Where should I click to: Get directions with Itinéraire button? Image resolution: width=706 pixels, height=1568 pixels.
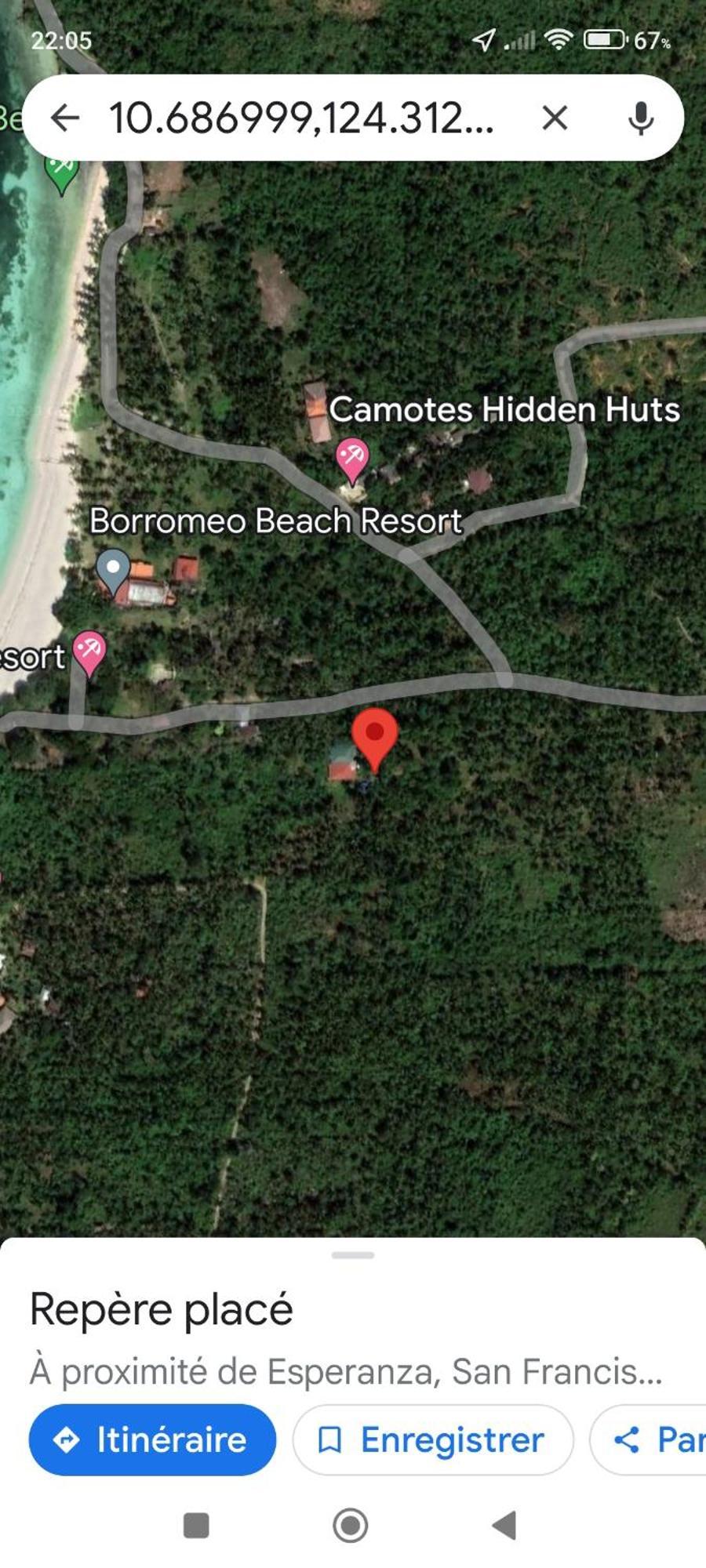coord(152,1439)
